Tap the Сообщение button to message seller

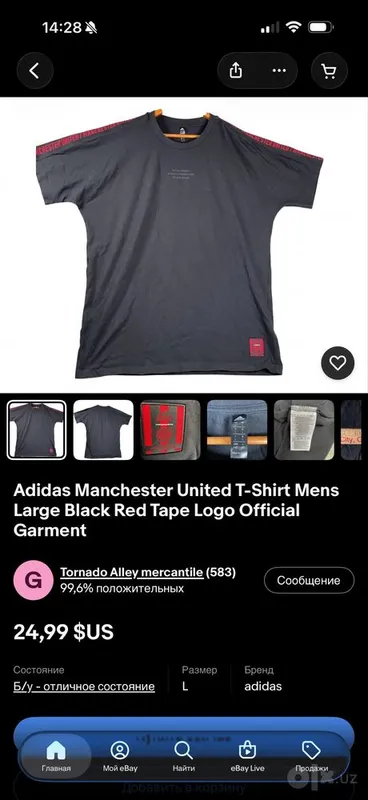point(309,580)
